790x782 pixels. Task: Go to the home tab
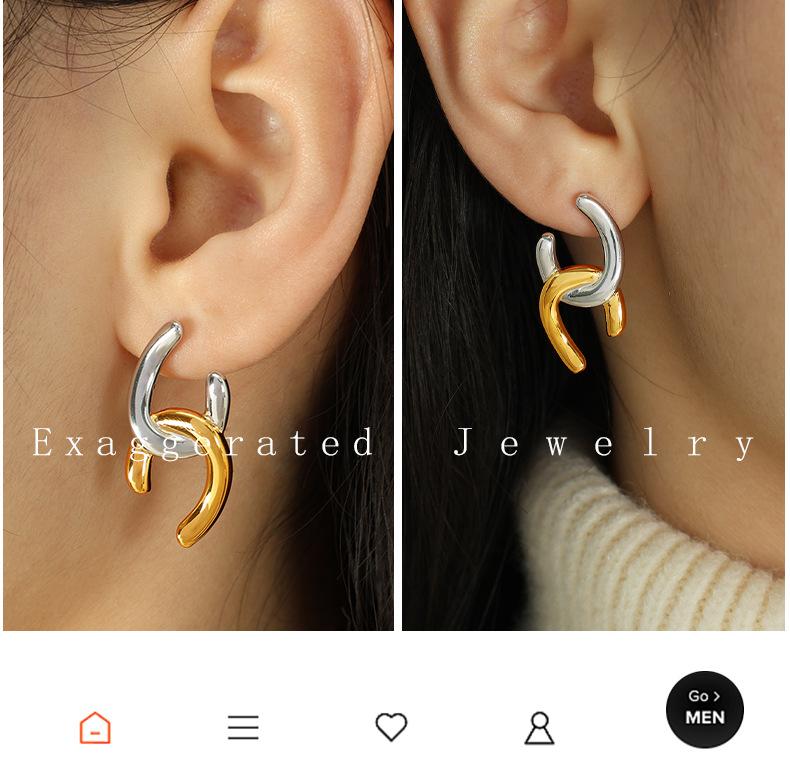[95, 727]
